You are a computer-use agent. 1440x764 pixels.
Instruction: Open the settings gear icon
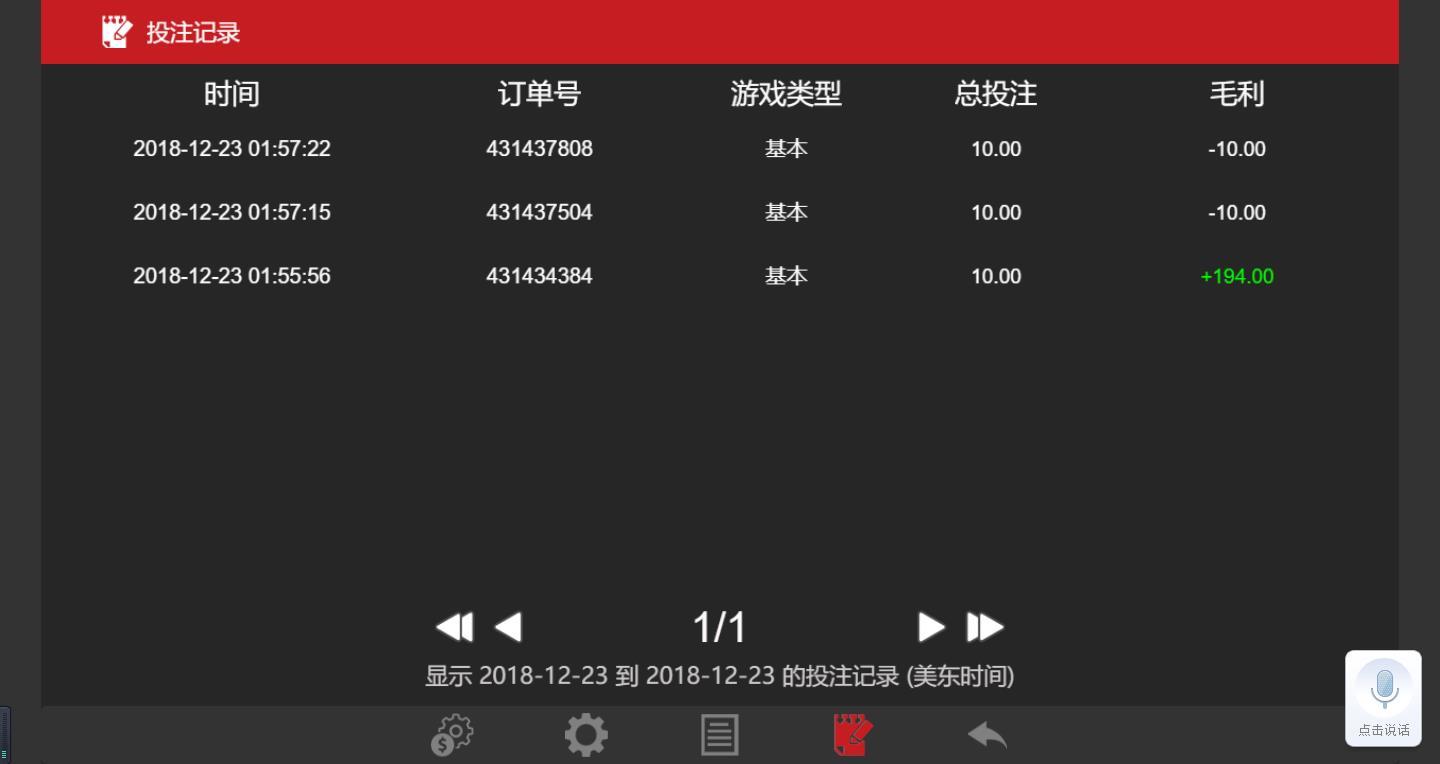click(x=586, y=735)
